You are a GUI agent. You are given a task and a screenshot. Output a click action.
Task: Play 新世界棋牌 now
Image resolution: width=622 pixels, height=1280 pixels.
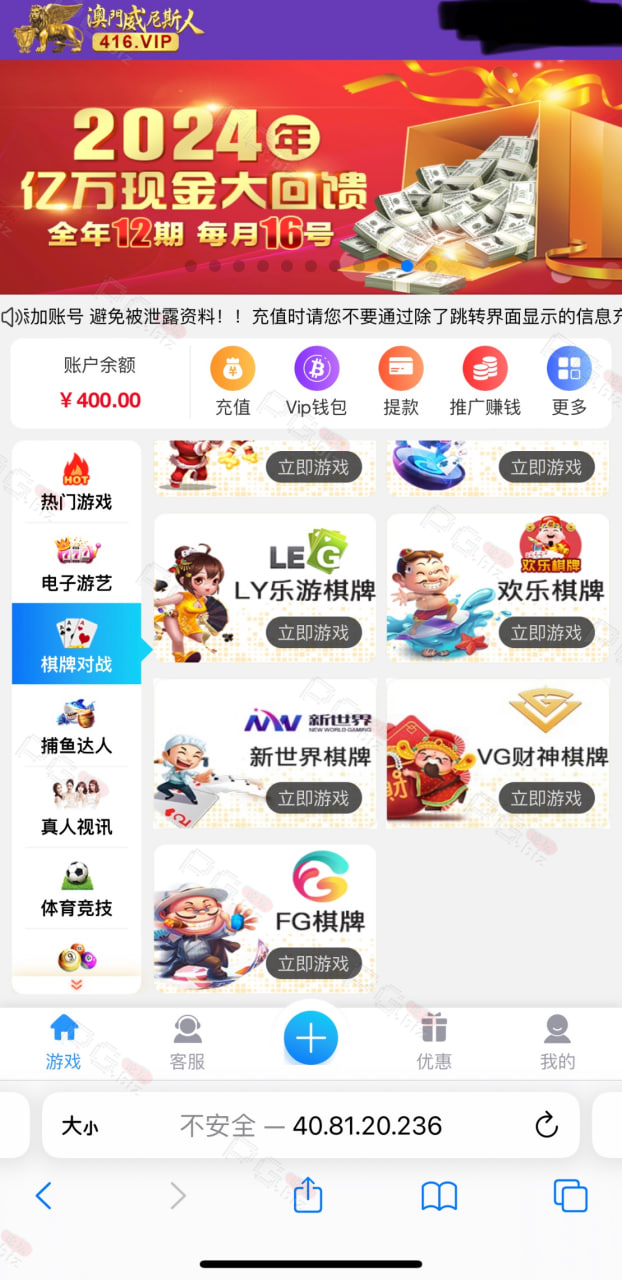pyautogui.click(x=313, y=798)
